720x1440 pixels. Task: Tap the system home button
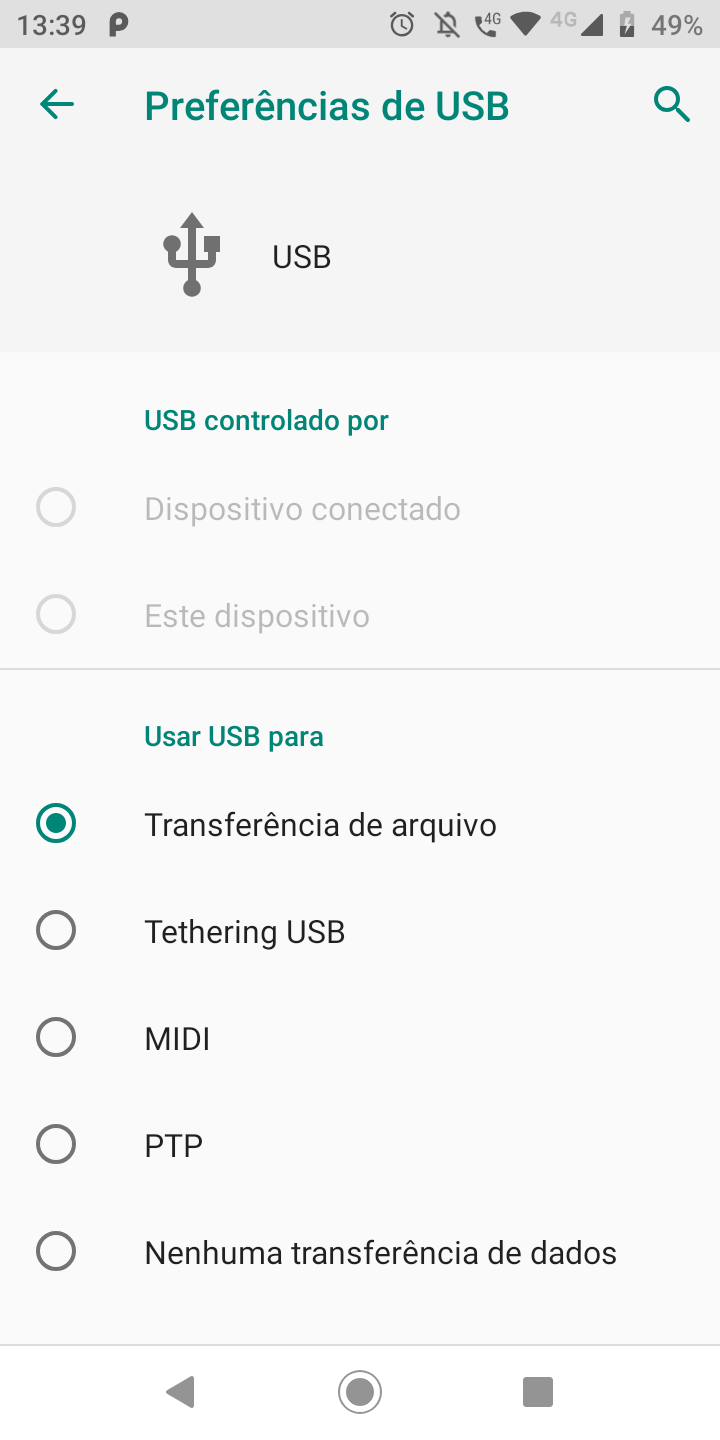tap(360, 1391)
